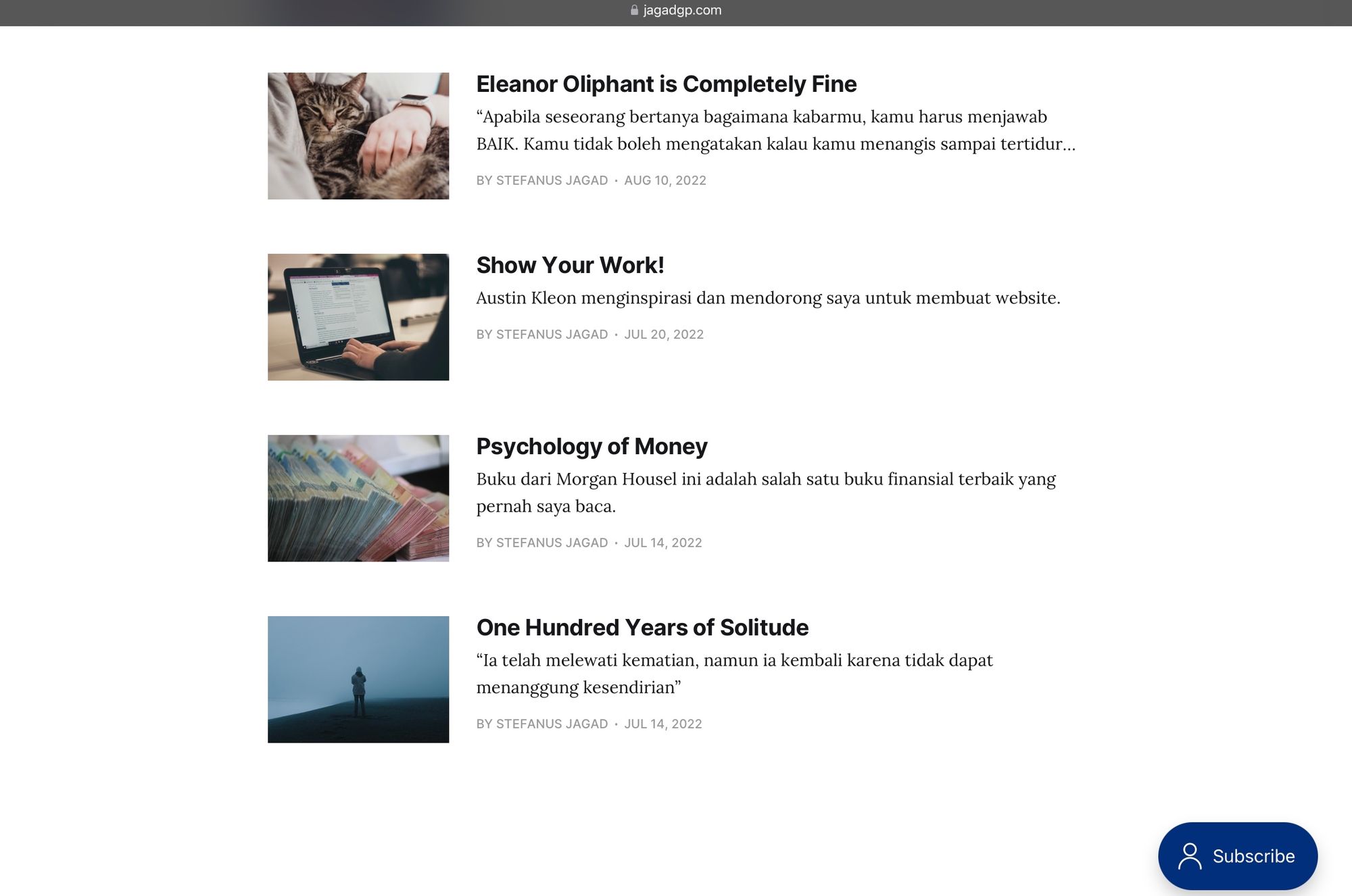Tap the jagadgp.com address bar

coord(676,10)
